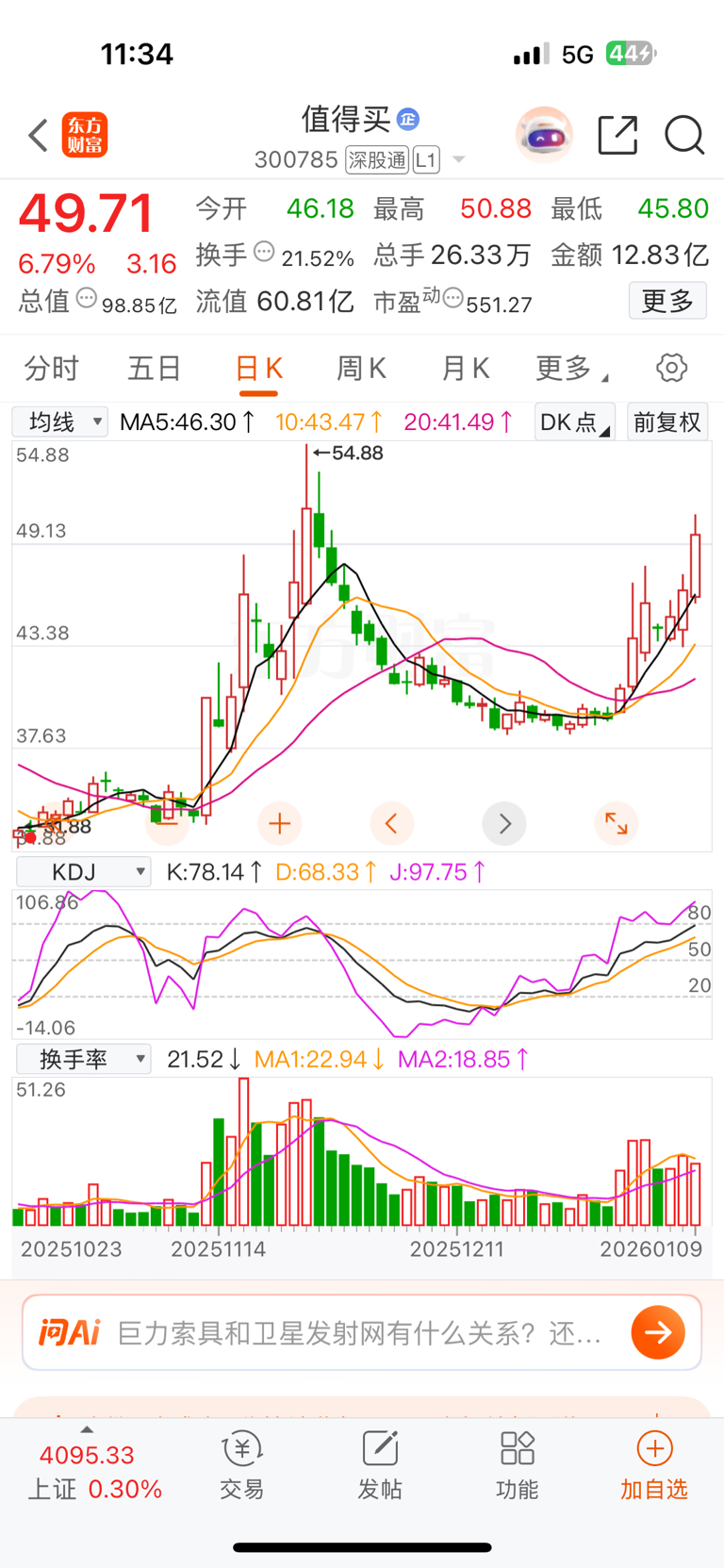Open the search magnifier

(684, 136)
